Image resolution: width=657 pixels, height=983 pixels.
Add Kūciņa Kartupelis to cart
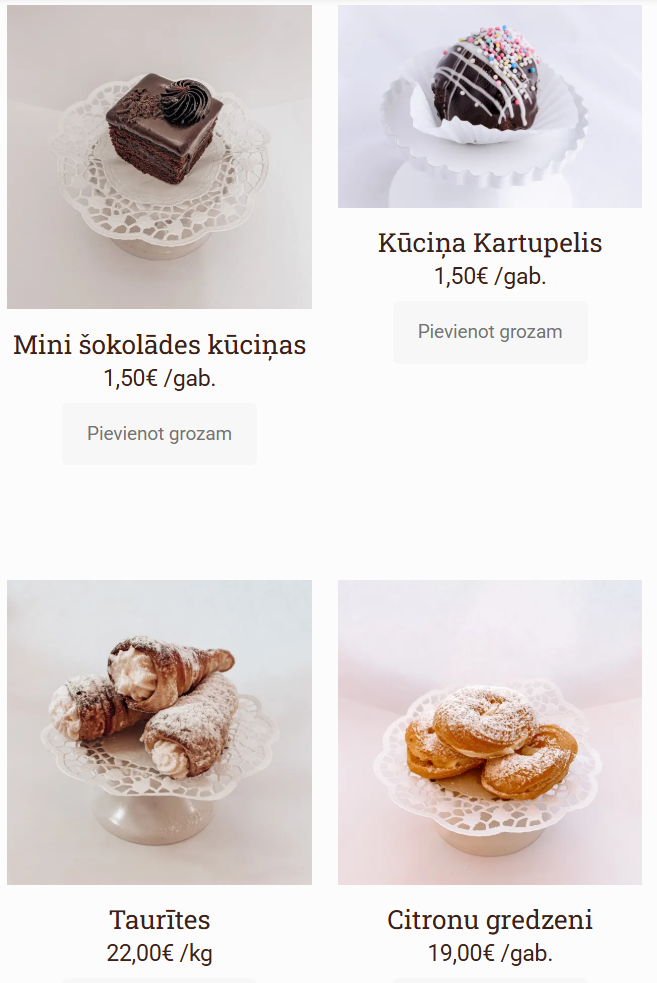point(490,332)
